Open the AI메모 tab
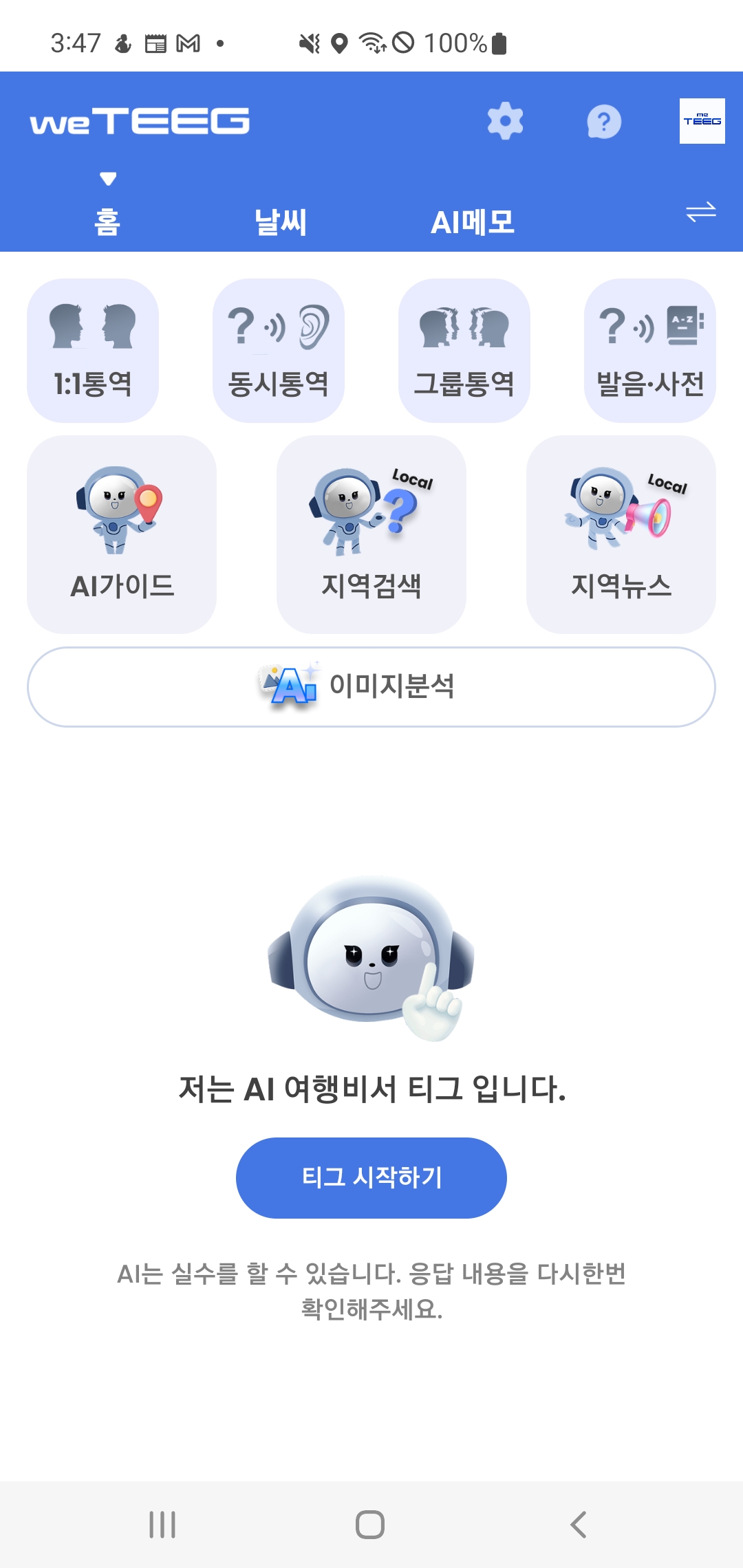The width and height of the screenshot is (743, 1568). (474, 221)
